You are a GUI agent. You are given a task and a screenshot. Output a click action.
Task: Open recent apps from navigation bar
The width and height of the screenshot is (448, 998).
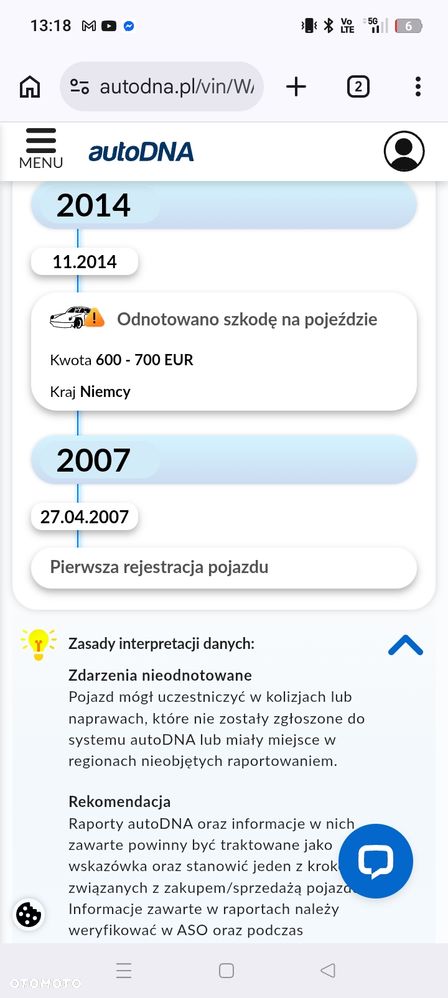tap(124, 970)
